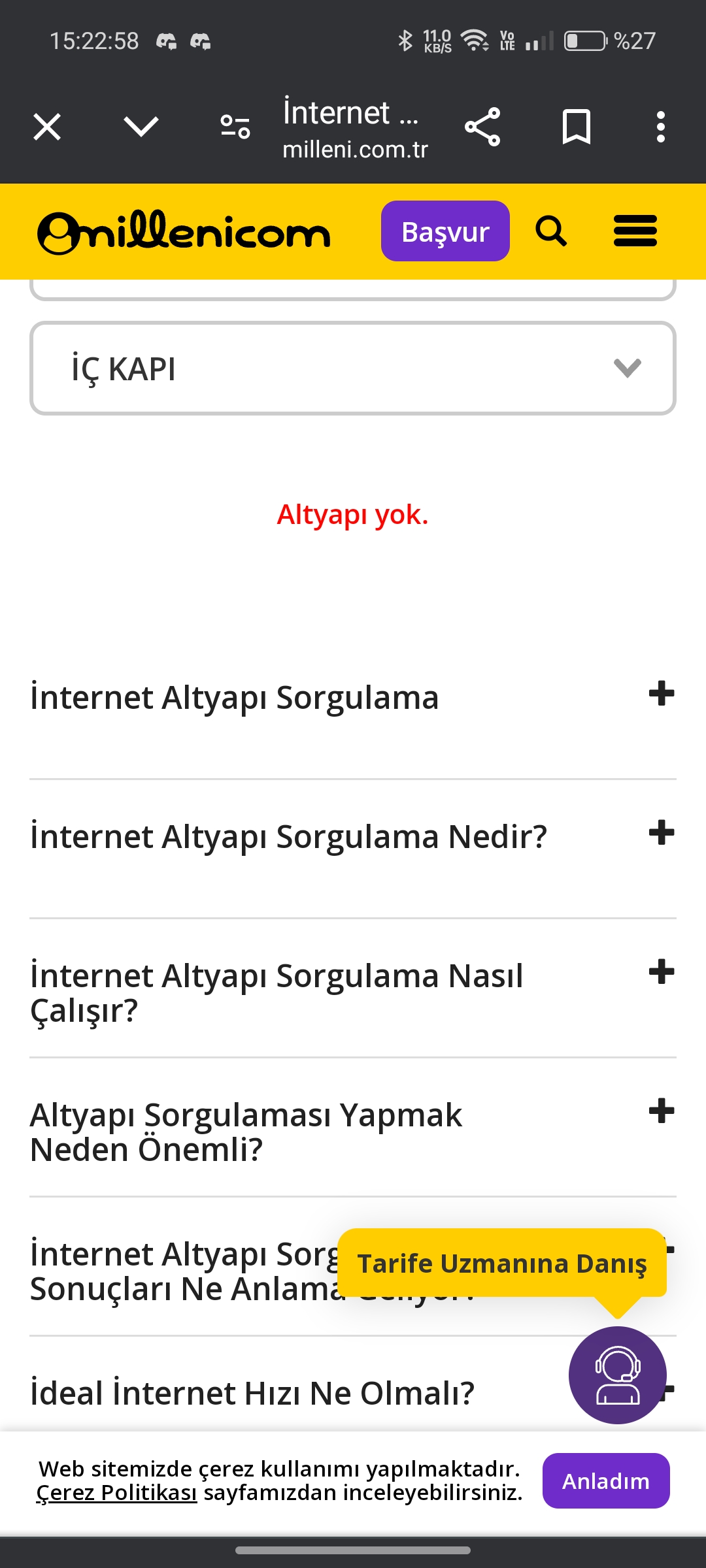Image resolution: width=706 pixels, height=1568 pixels.
Task: Go to Millenicom homepage via logo
Action: 184,233
